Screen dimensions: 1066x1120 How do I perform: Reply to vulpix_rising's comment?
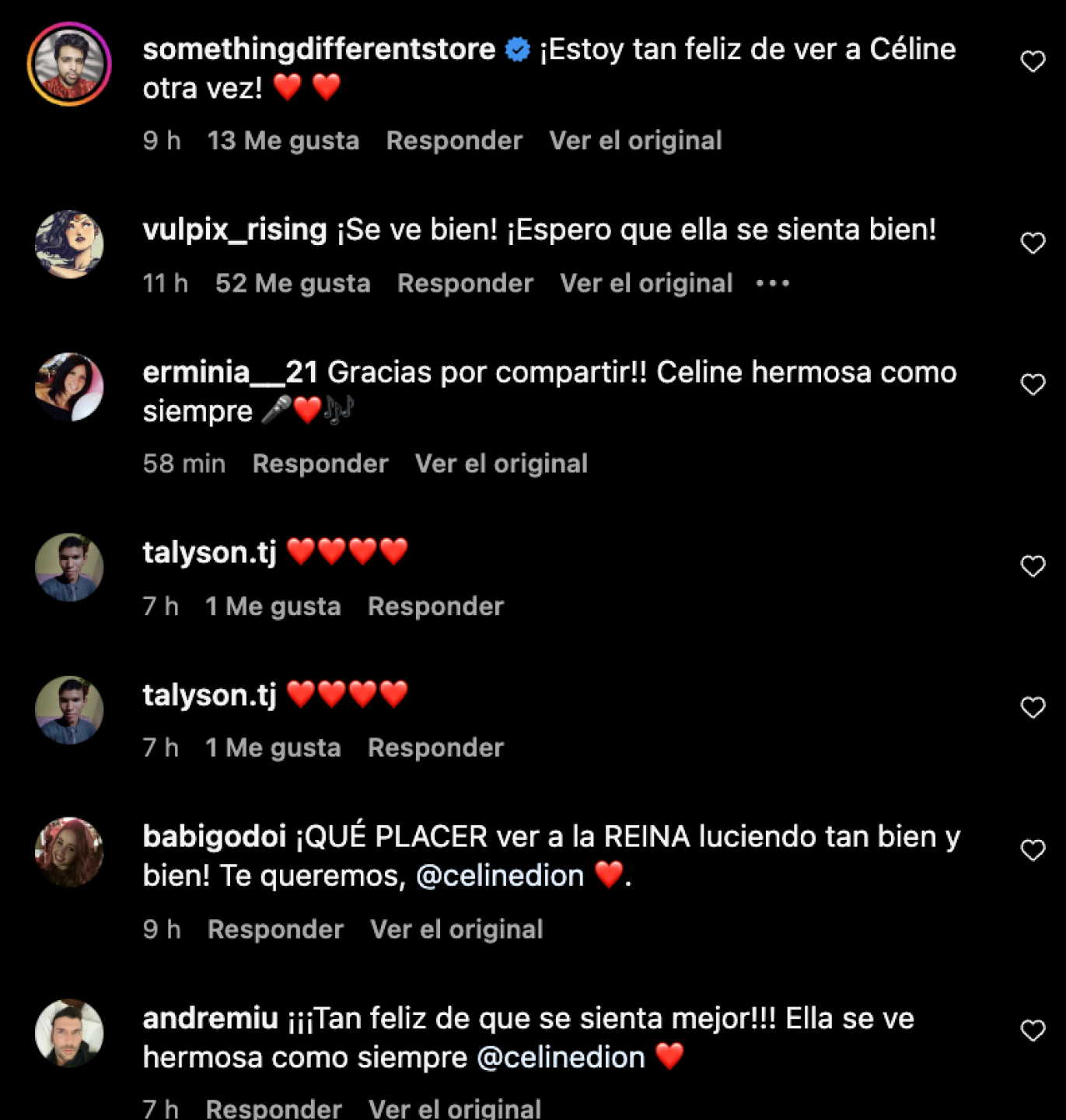(x=465, y=283)
